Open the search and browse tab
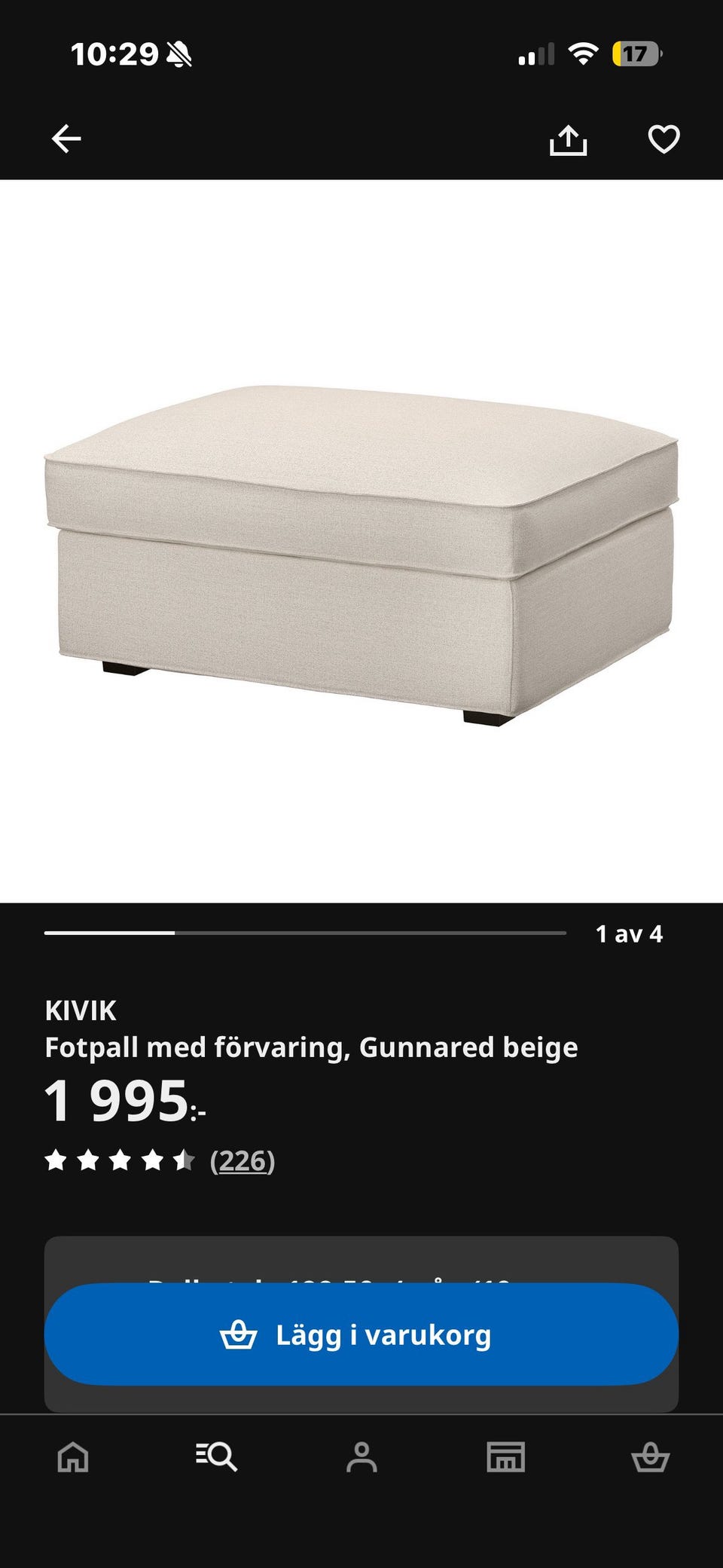723x1568 pixels. 217,1456
